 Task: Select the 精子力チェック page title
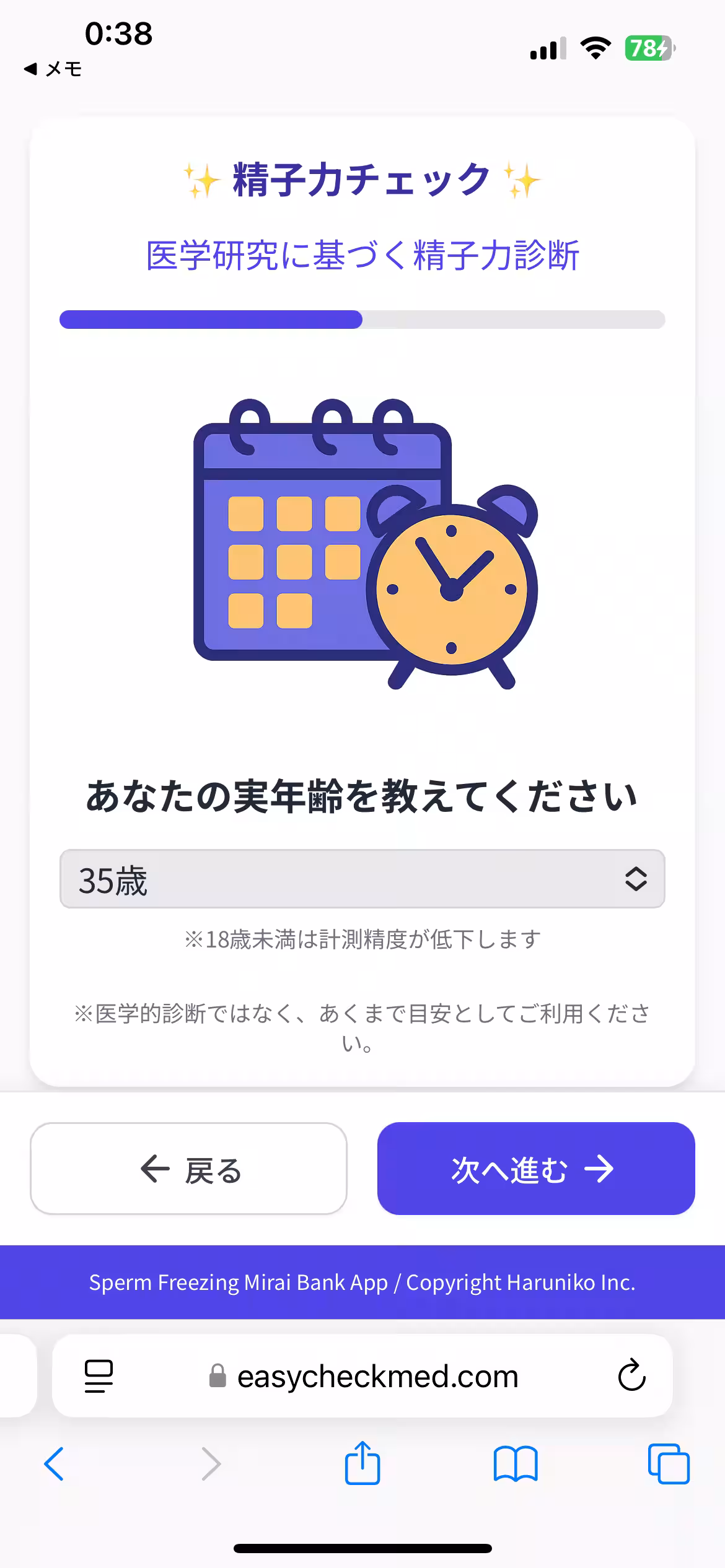coord(362,180)
